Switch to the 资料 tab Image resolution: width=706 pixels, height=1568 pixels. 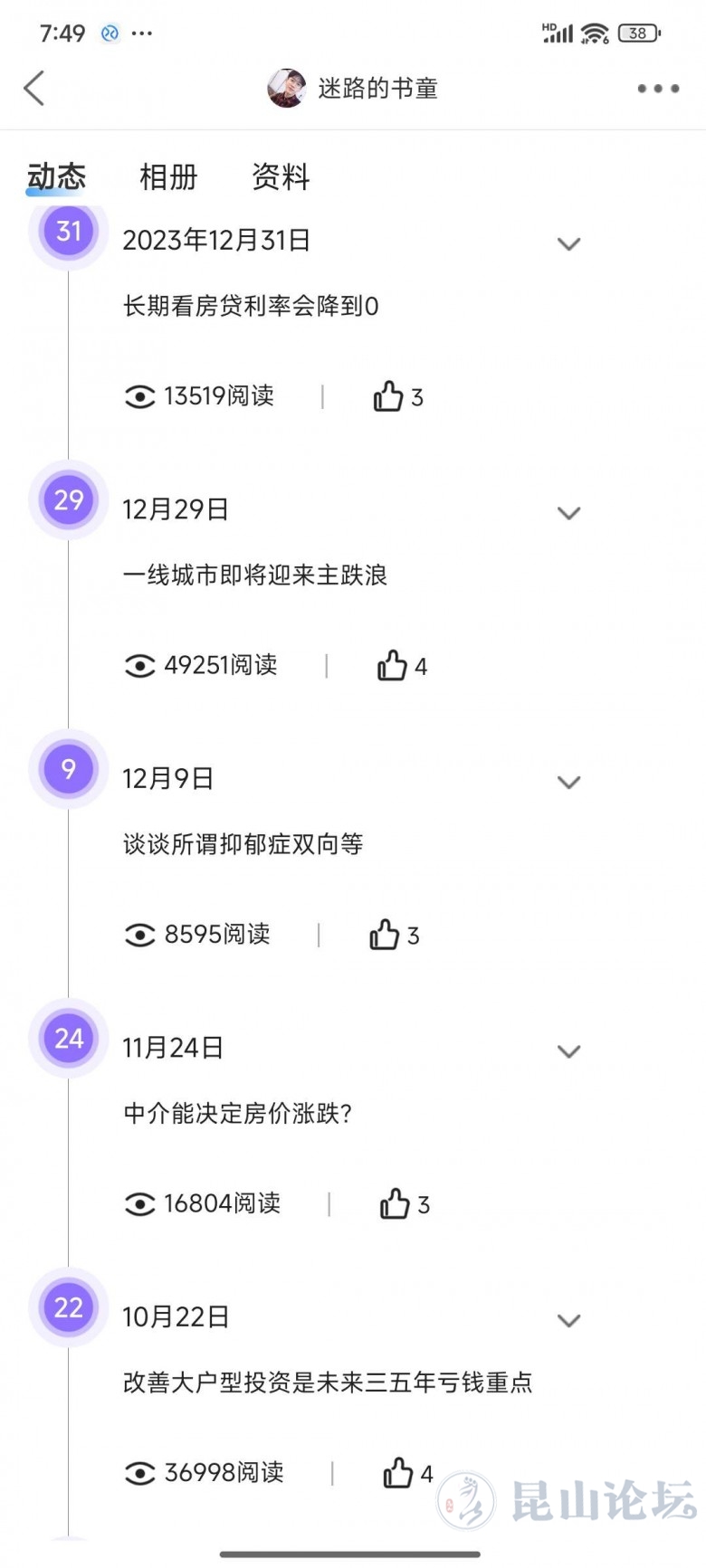coord(281,177)
